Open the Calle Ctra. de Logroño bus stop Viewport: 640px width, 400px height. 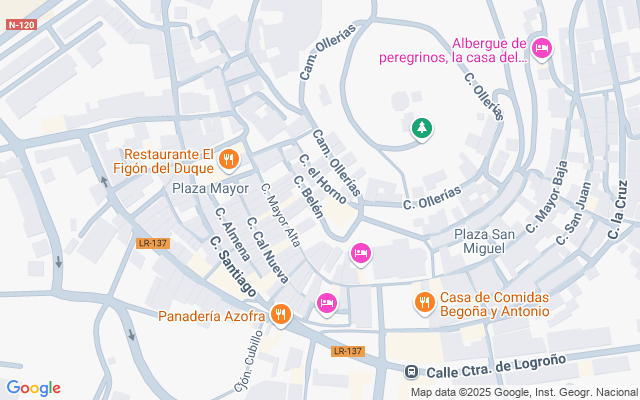411,371
